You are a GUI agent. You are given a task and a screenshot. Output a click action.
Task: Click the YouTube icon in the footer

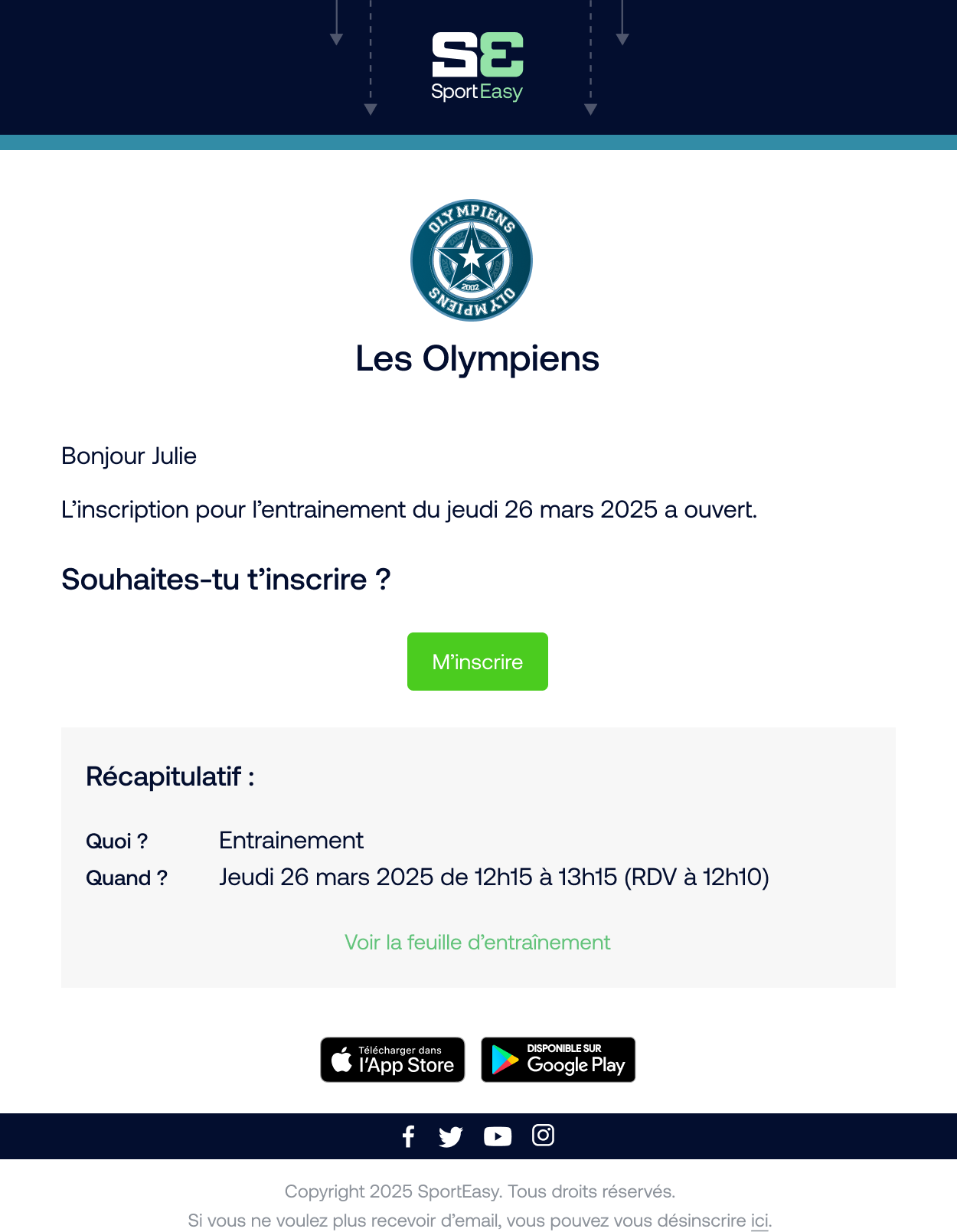[498, 1136]
